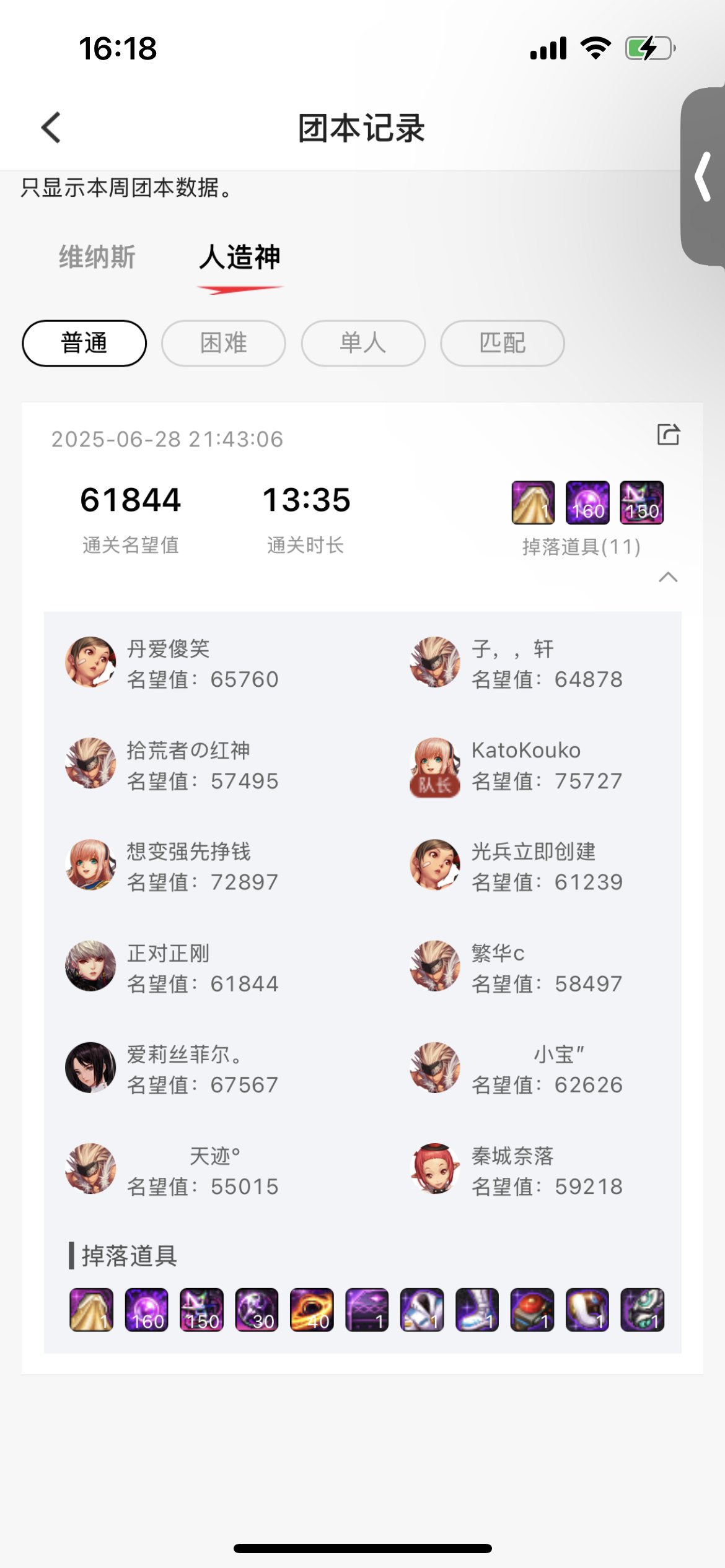
Task: Show 单人 raid records
Action: click(363, 343)
